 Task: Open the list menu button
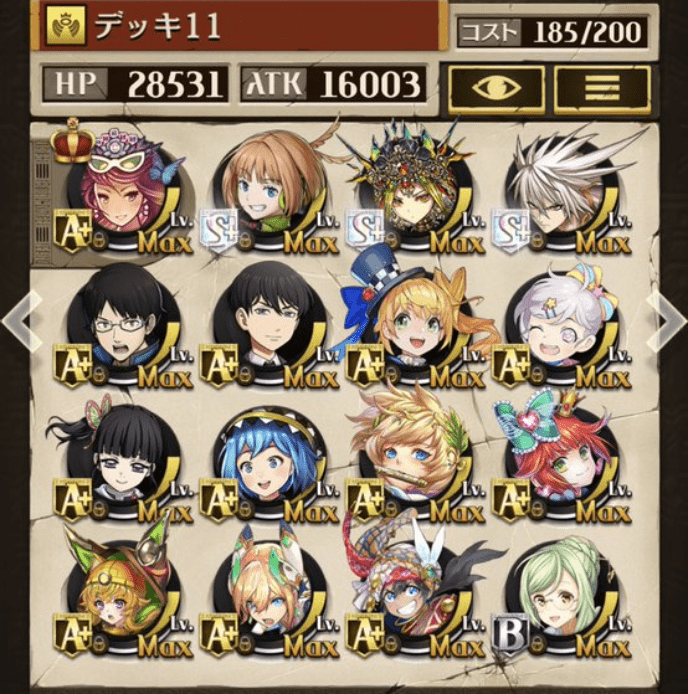[602, 88]
